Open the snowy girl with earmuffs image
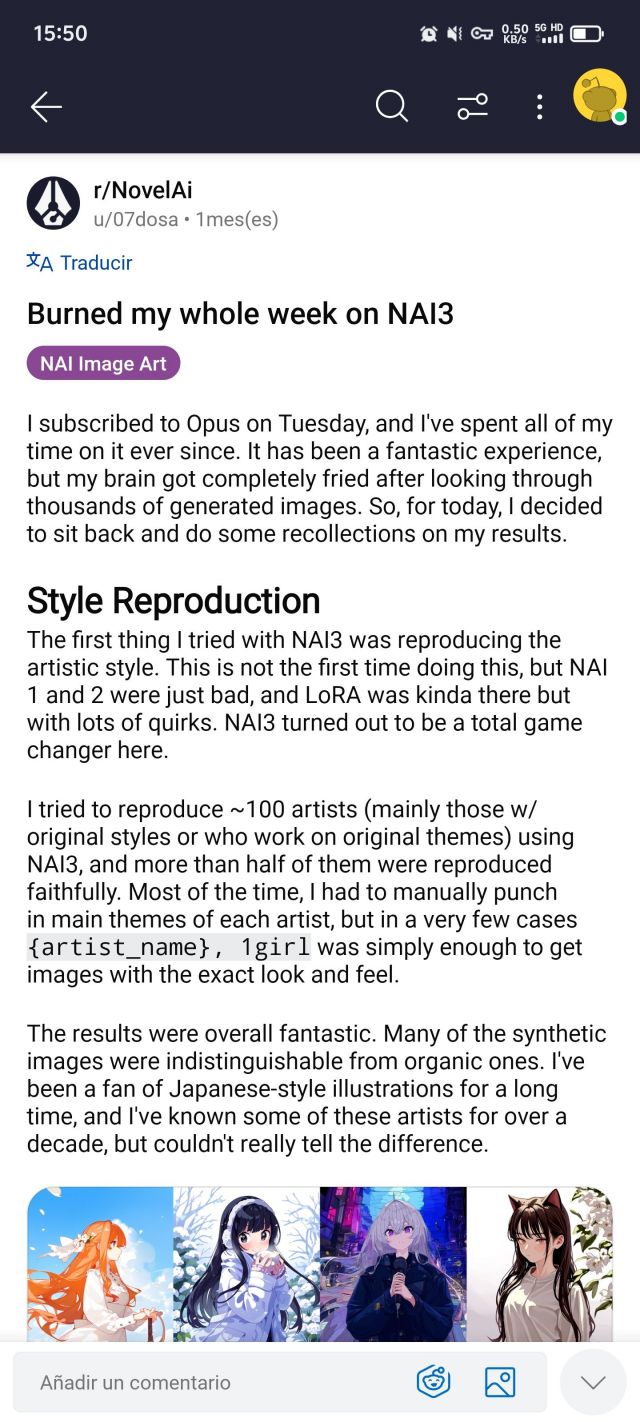 tap(246, 1264)
